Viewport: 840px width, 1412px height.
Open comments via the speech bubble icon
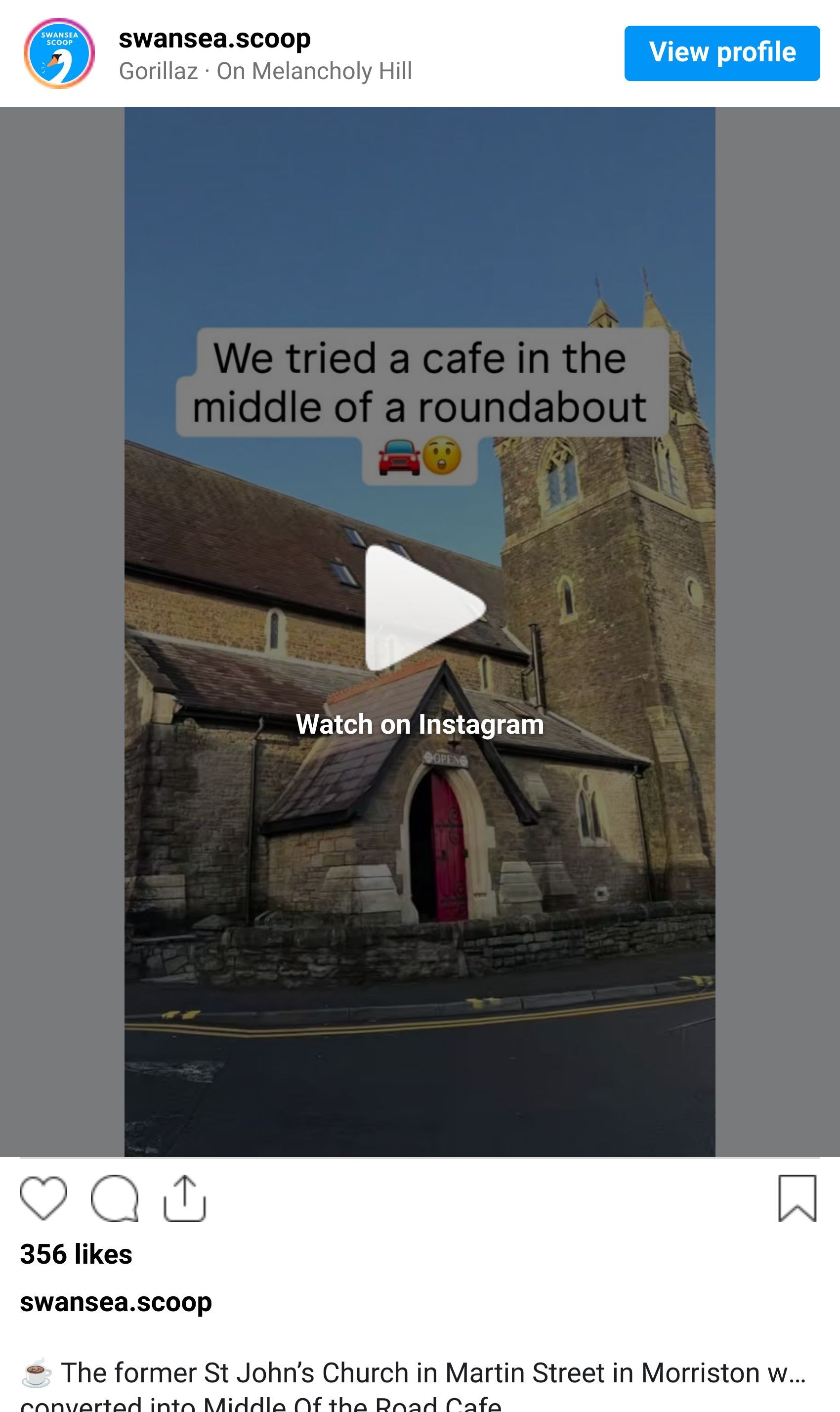(115, 1198)
